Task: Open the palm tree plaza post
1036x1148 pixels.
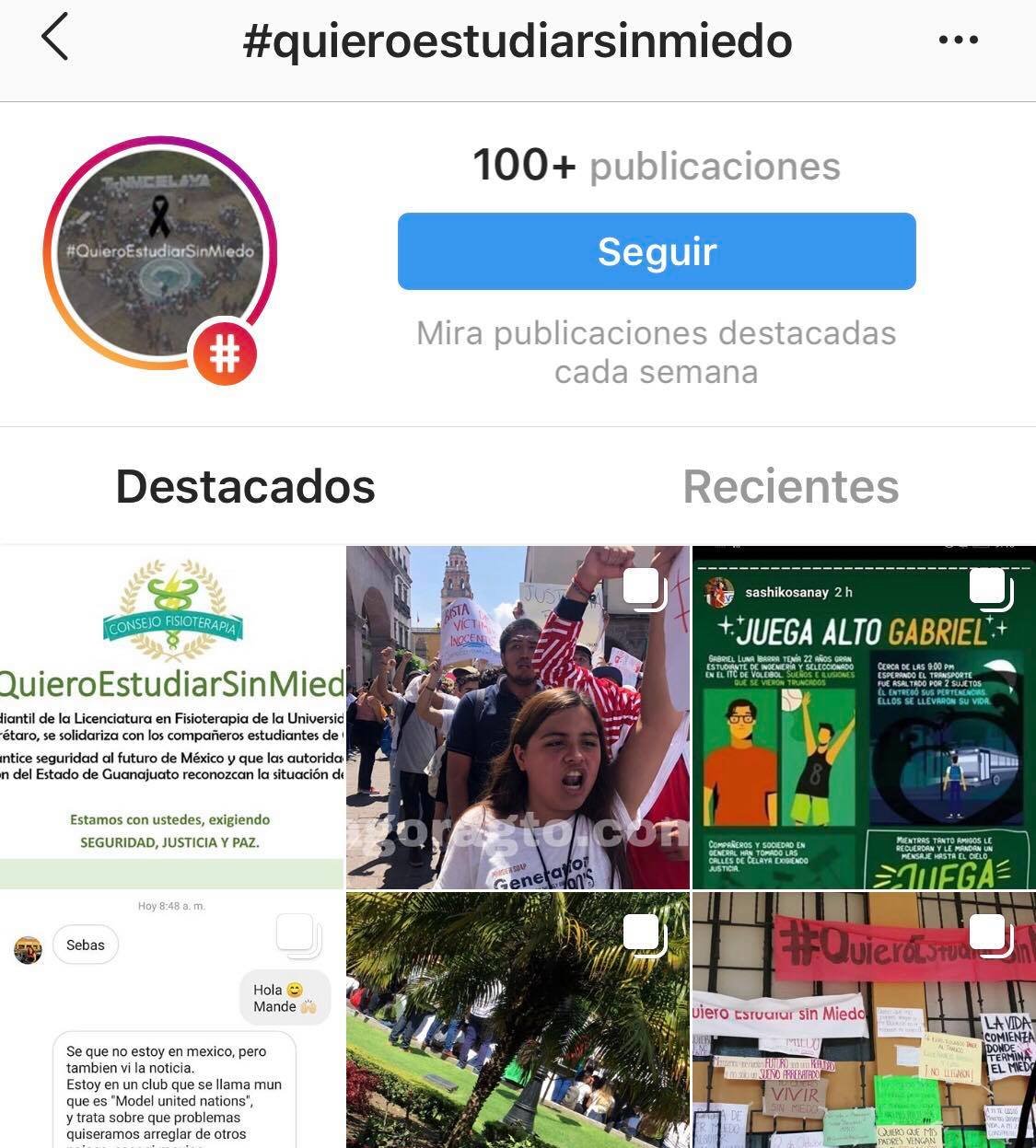Action: (518, 1020)
